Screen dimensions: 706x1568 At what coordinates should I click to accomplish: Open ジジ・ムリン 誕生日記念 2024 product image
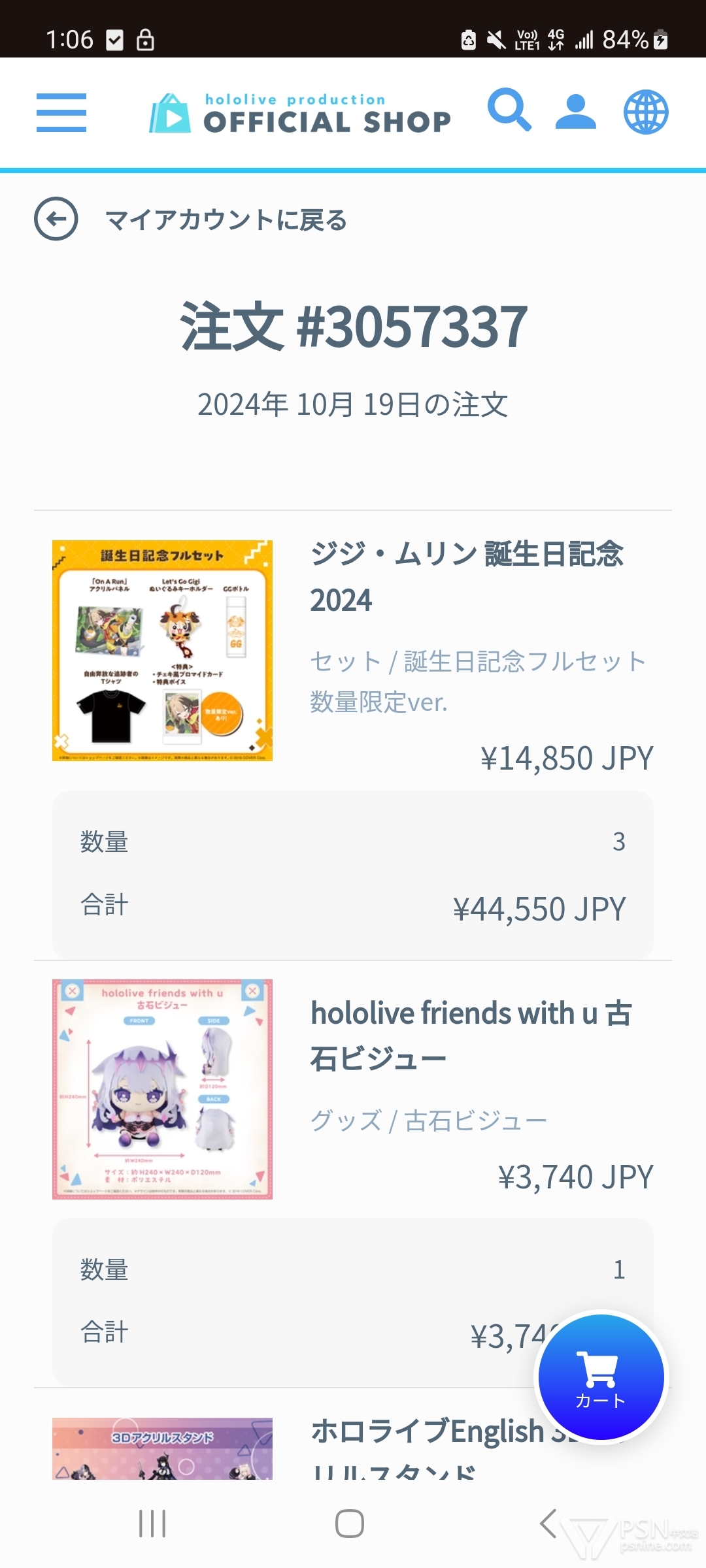click(162, 651)
